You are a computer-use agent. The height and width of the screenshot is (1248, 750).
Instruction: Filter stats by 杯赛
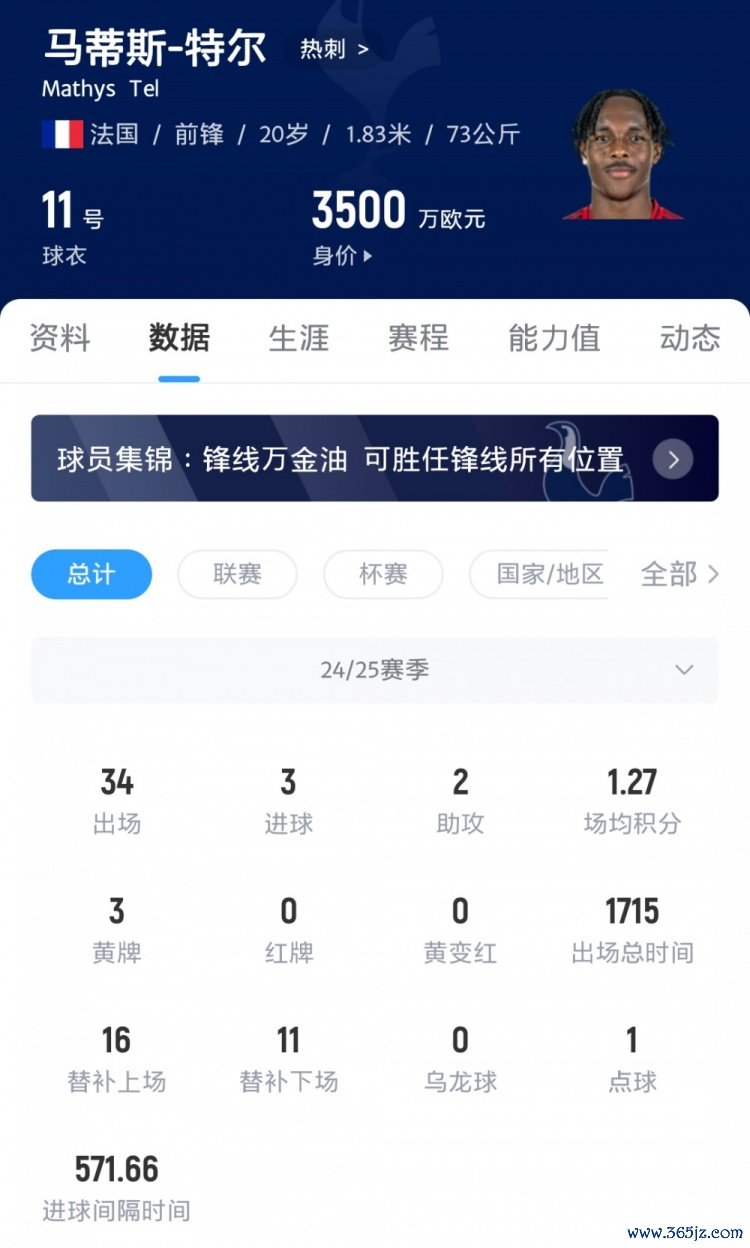pos(383,574)
